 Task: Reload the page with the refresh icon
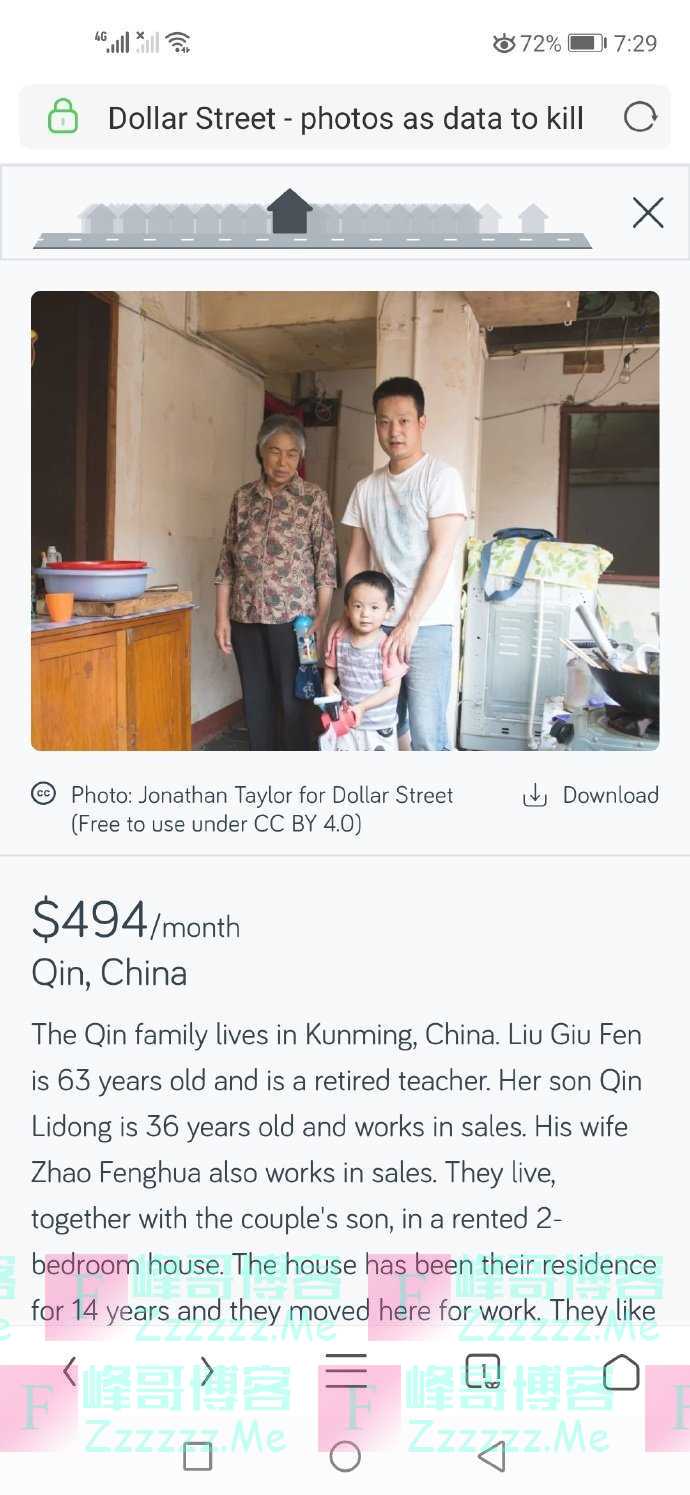coord(640,118)
